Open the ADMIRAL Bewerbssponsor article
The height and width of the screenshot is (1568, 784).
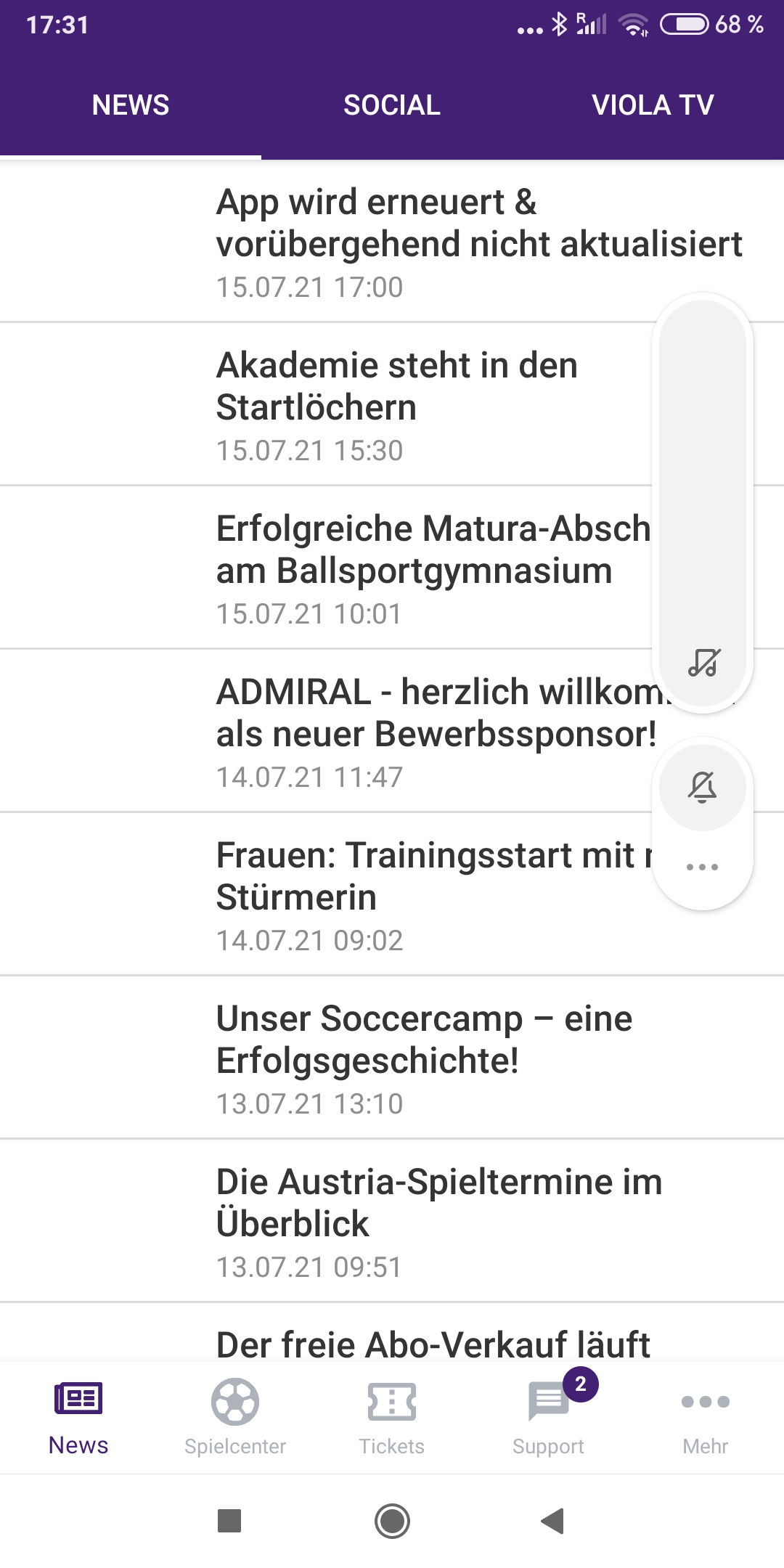click(x=327, y=732)
